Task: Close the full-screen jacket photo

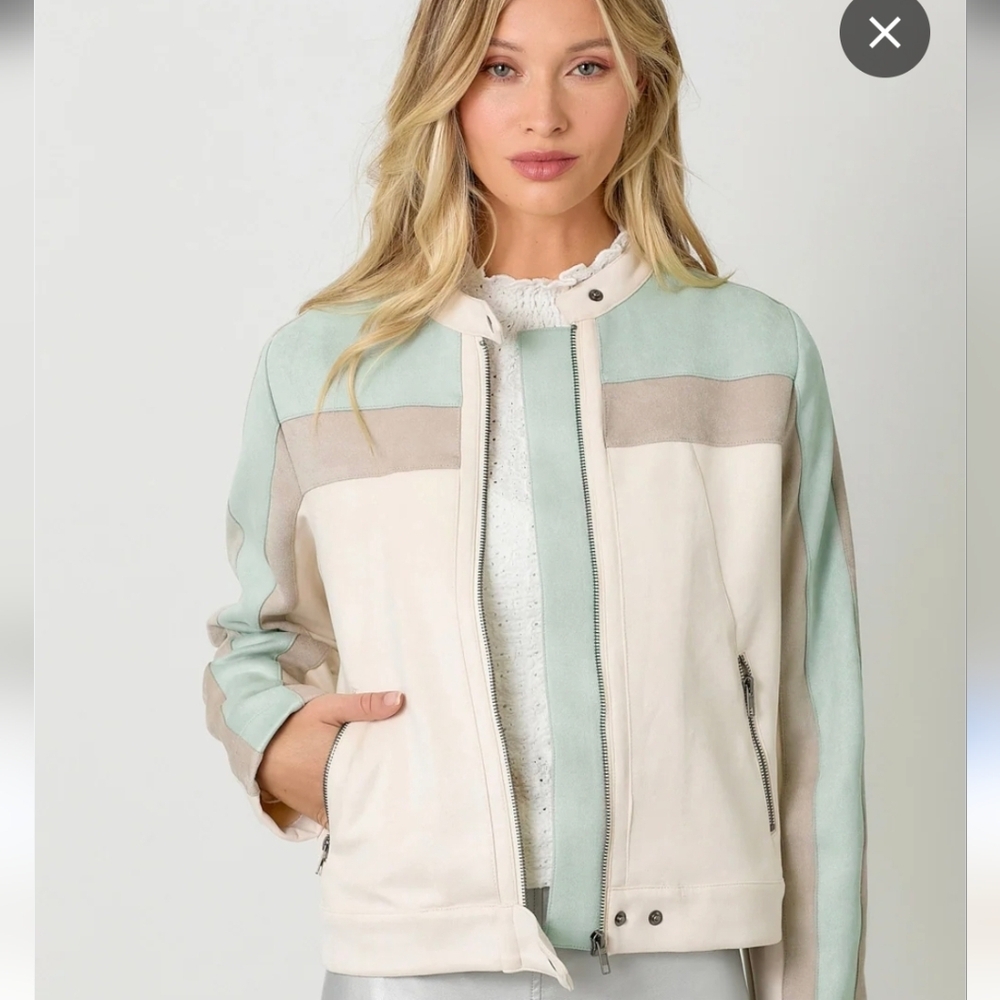Action: point(885,32)
